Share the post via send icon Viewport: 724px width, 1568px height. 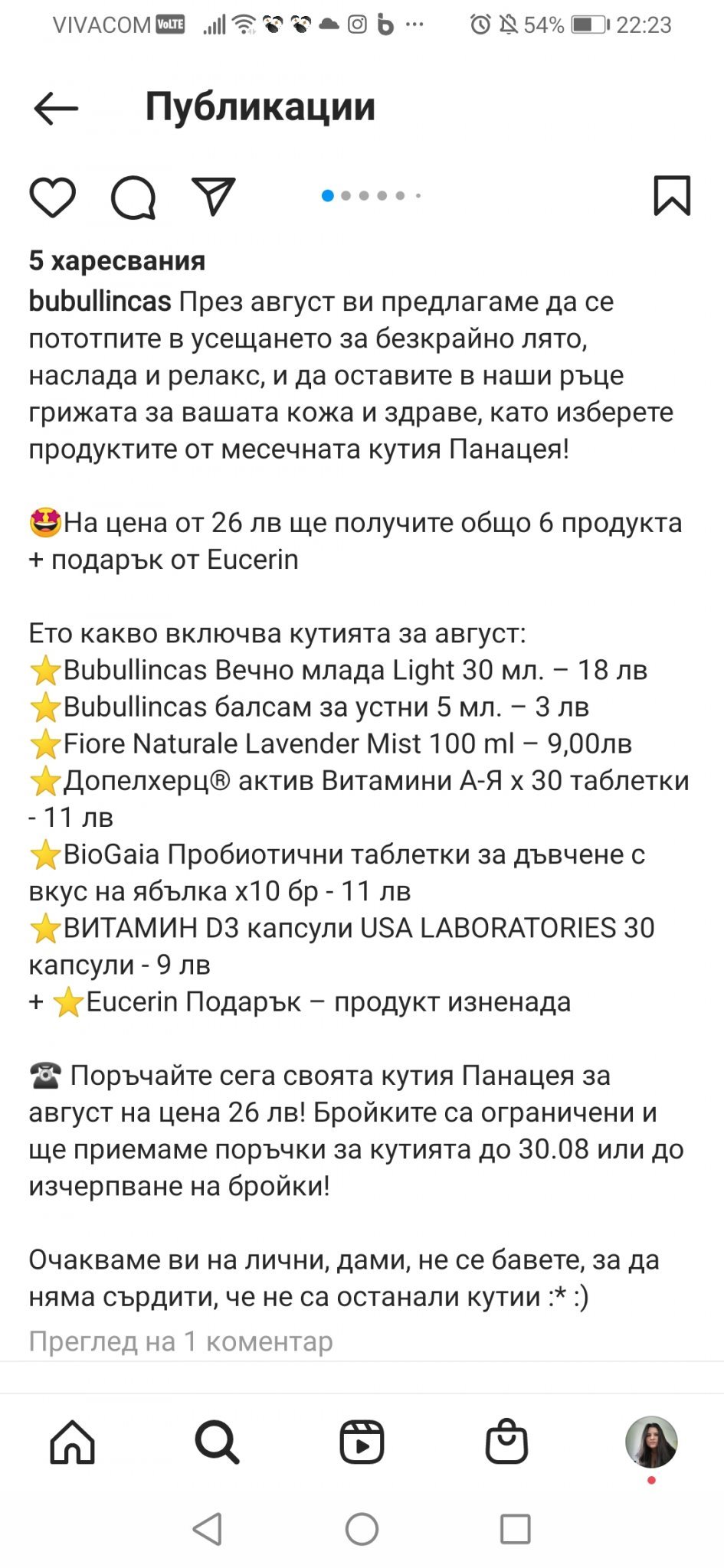coord(213,196)
